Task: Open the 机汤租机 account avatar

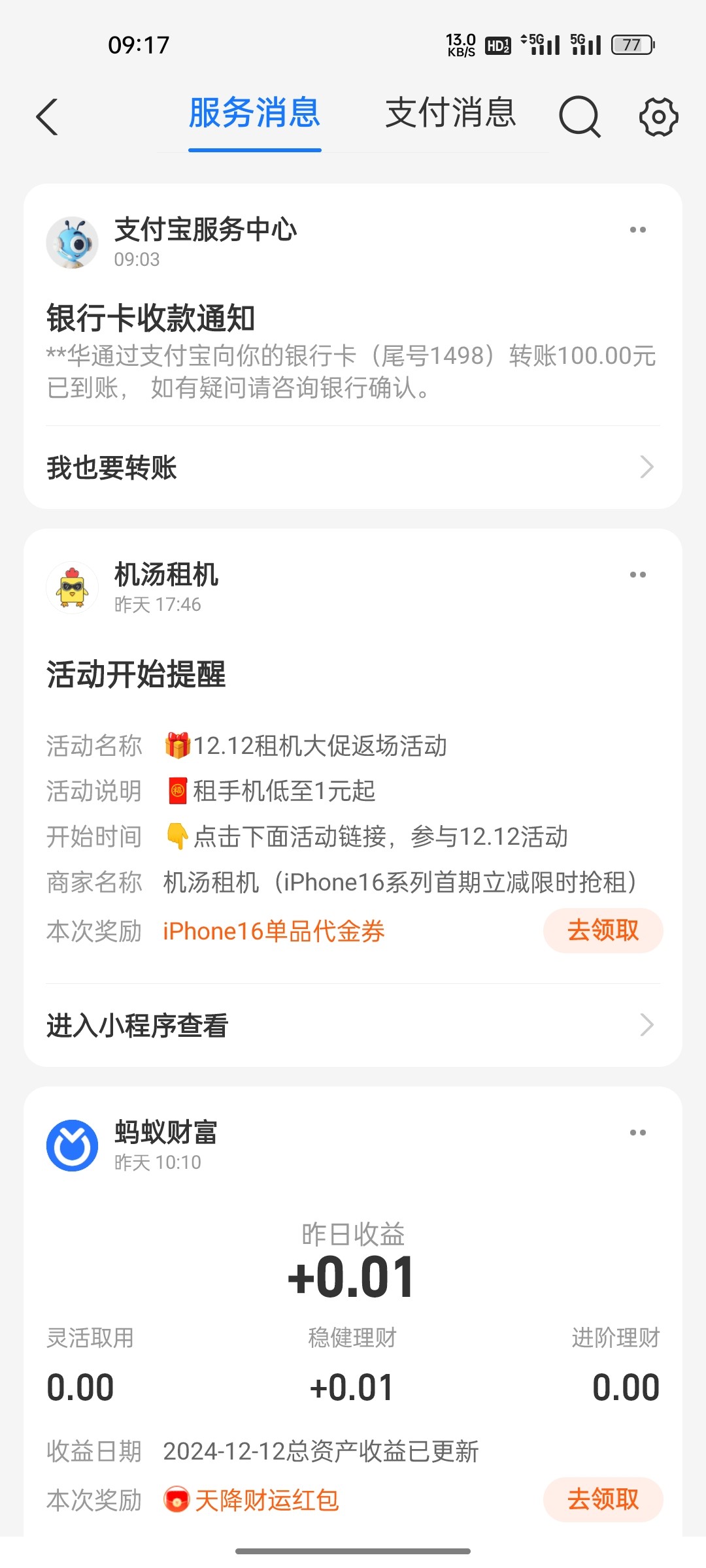Action: [x=73, y=588]
